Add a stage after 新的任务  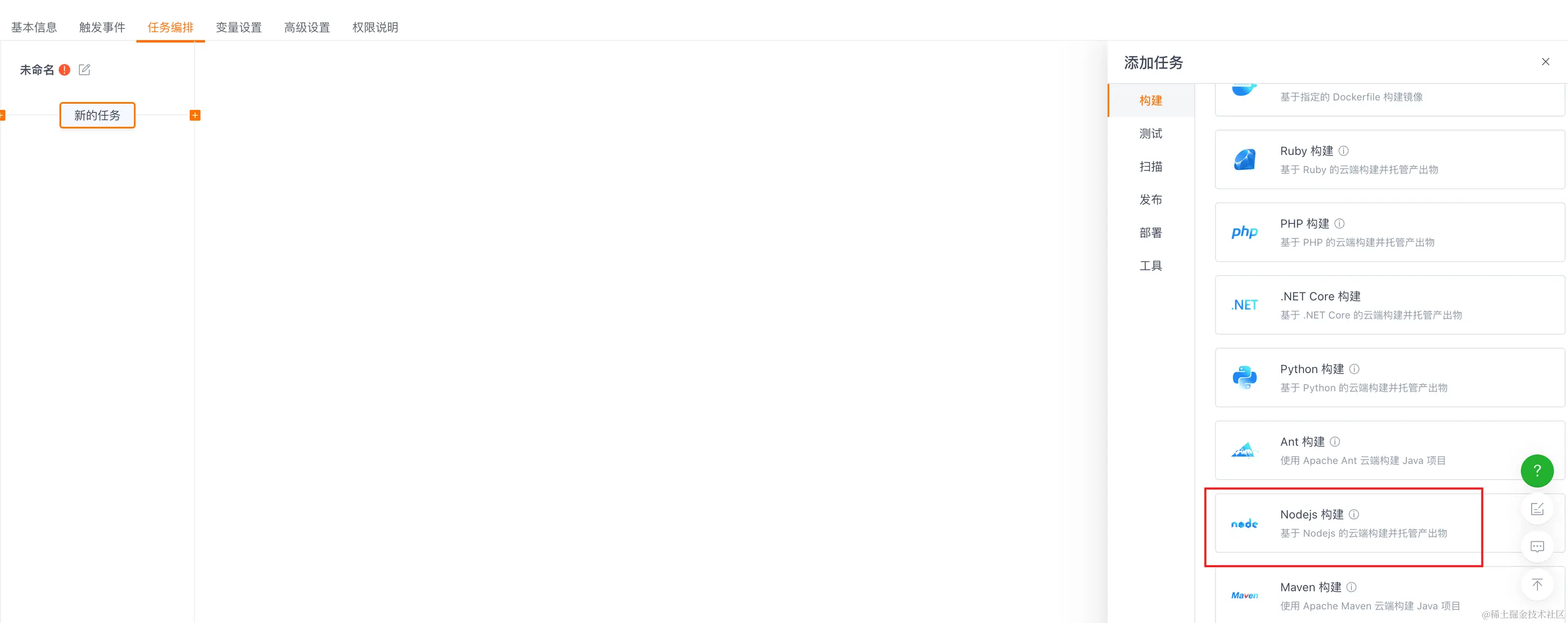(x=195, y=116)
